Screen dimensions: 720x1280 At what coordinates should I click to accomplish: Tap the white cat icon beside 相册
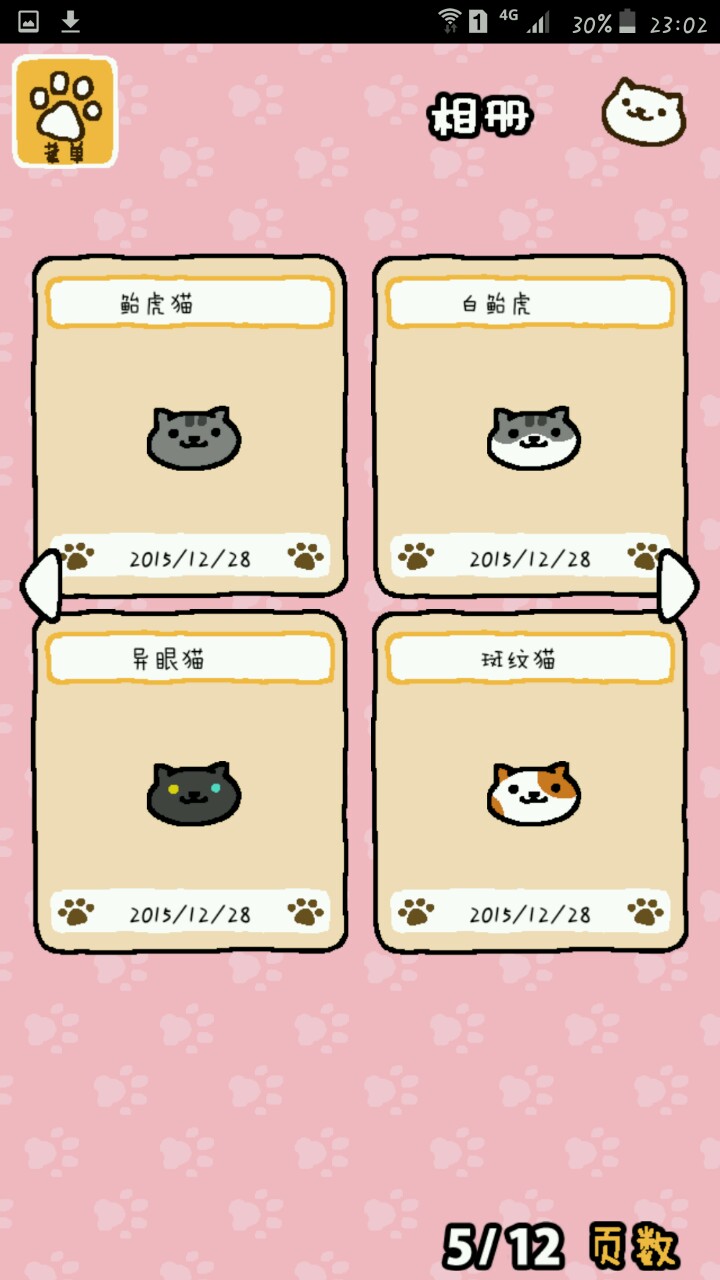(643, 111)
